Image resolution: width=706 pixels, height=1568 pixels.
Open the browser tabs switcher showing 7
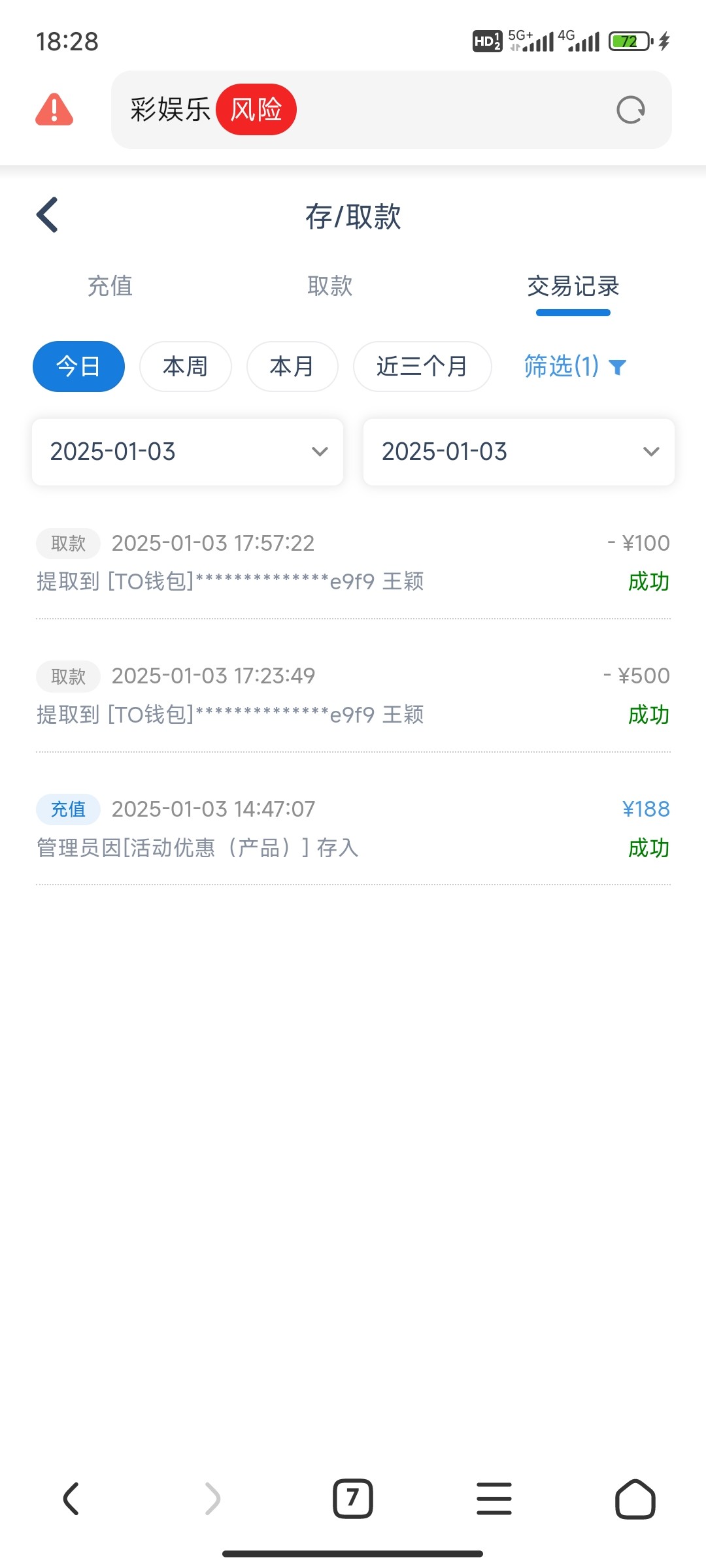coord(353,1499)
